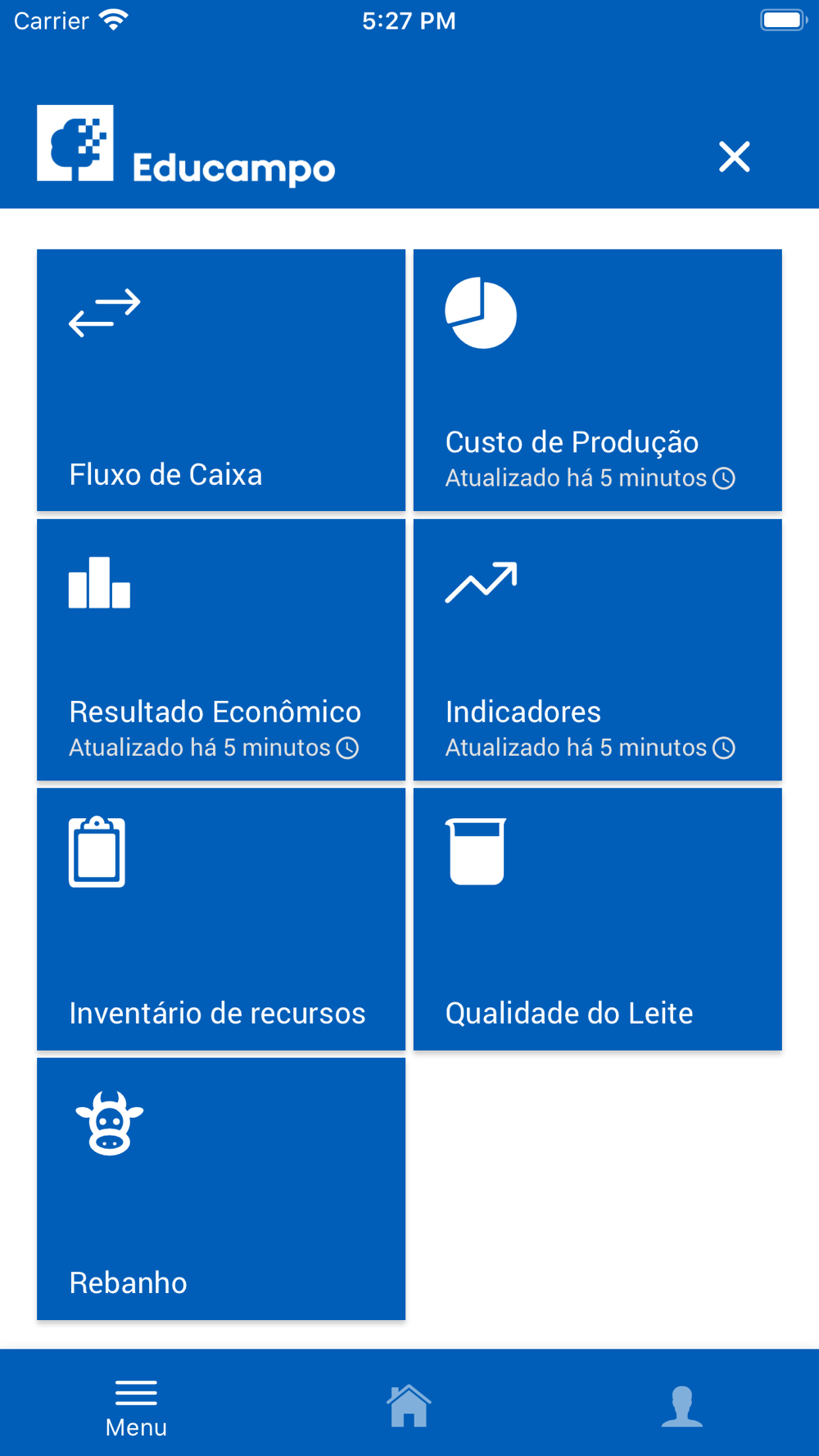The height and width of the screenshot is (1456, 819).
Task: Go to the Rebanho section
Action: 221,1188
